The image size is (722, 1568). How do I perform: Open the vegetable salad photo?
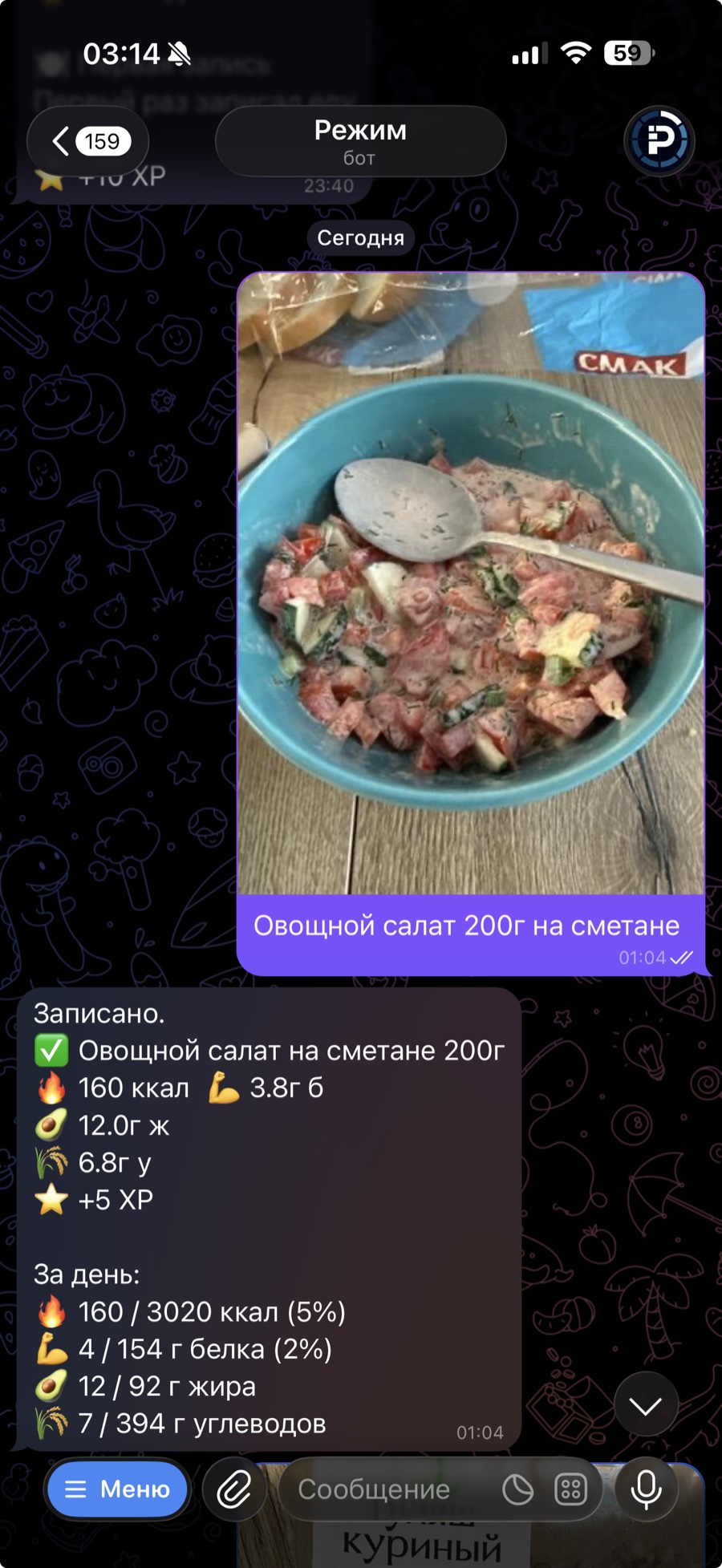pos(471,583)
